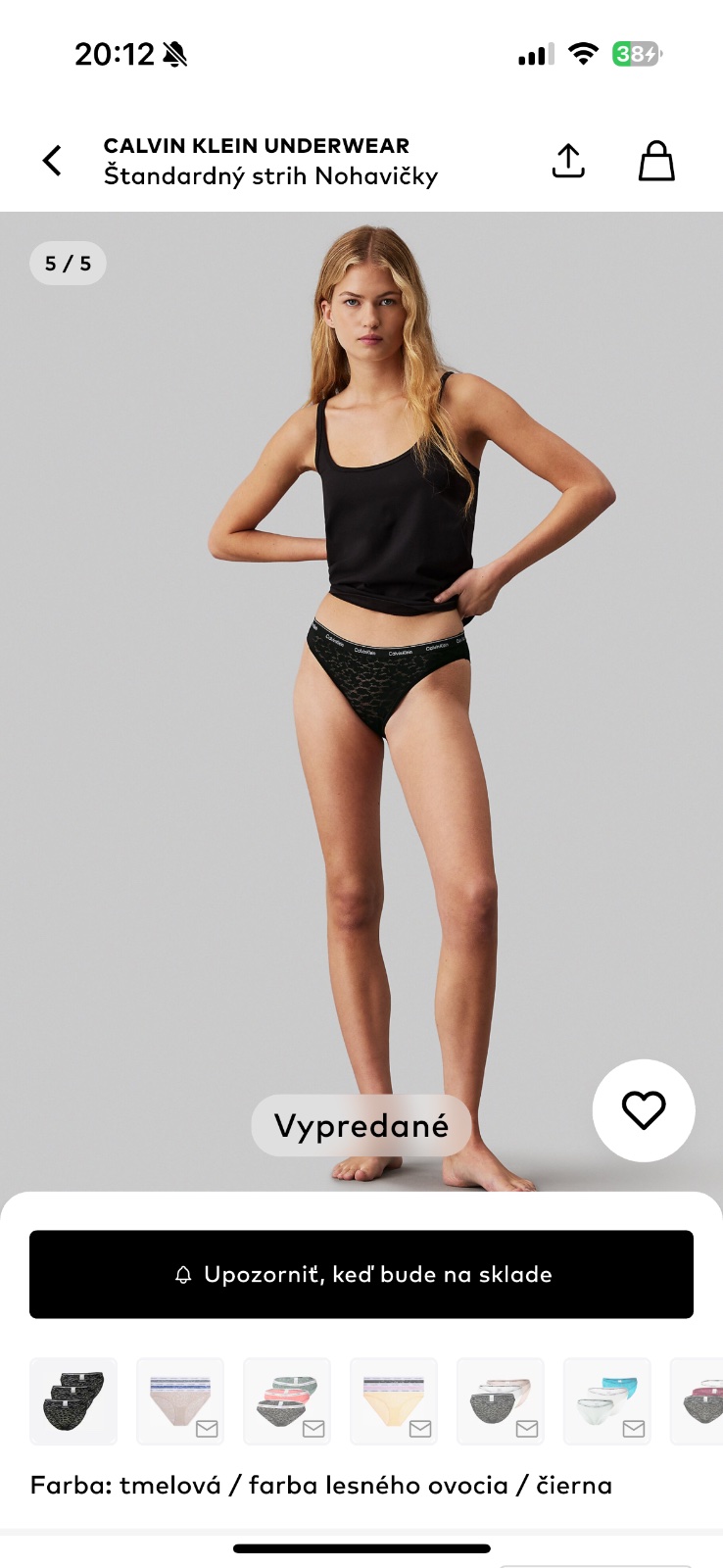Open the shopping bag

(x=656, y=161)
